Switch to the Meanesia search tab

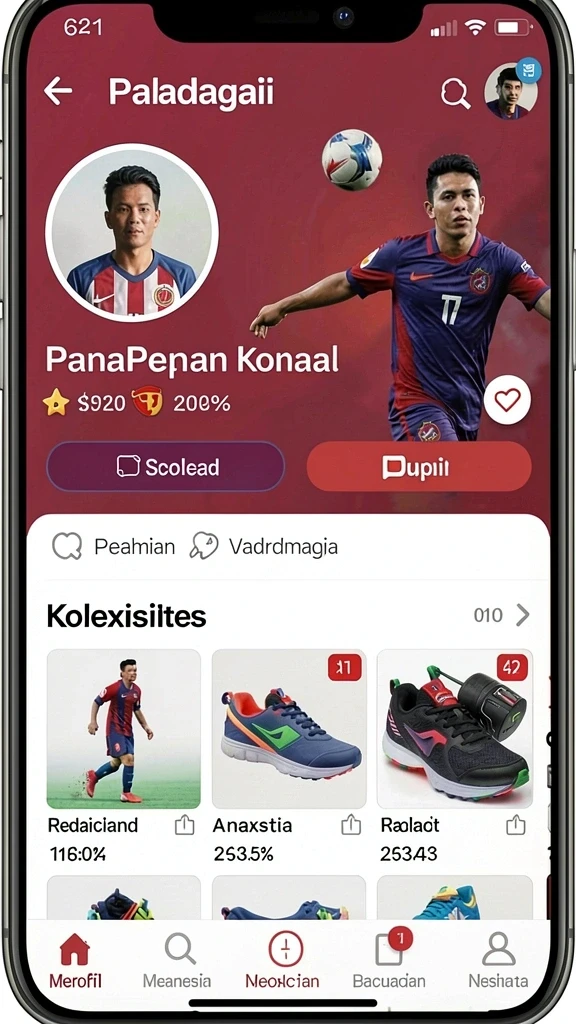tap(177, 960)
